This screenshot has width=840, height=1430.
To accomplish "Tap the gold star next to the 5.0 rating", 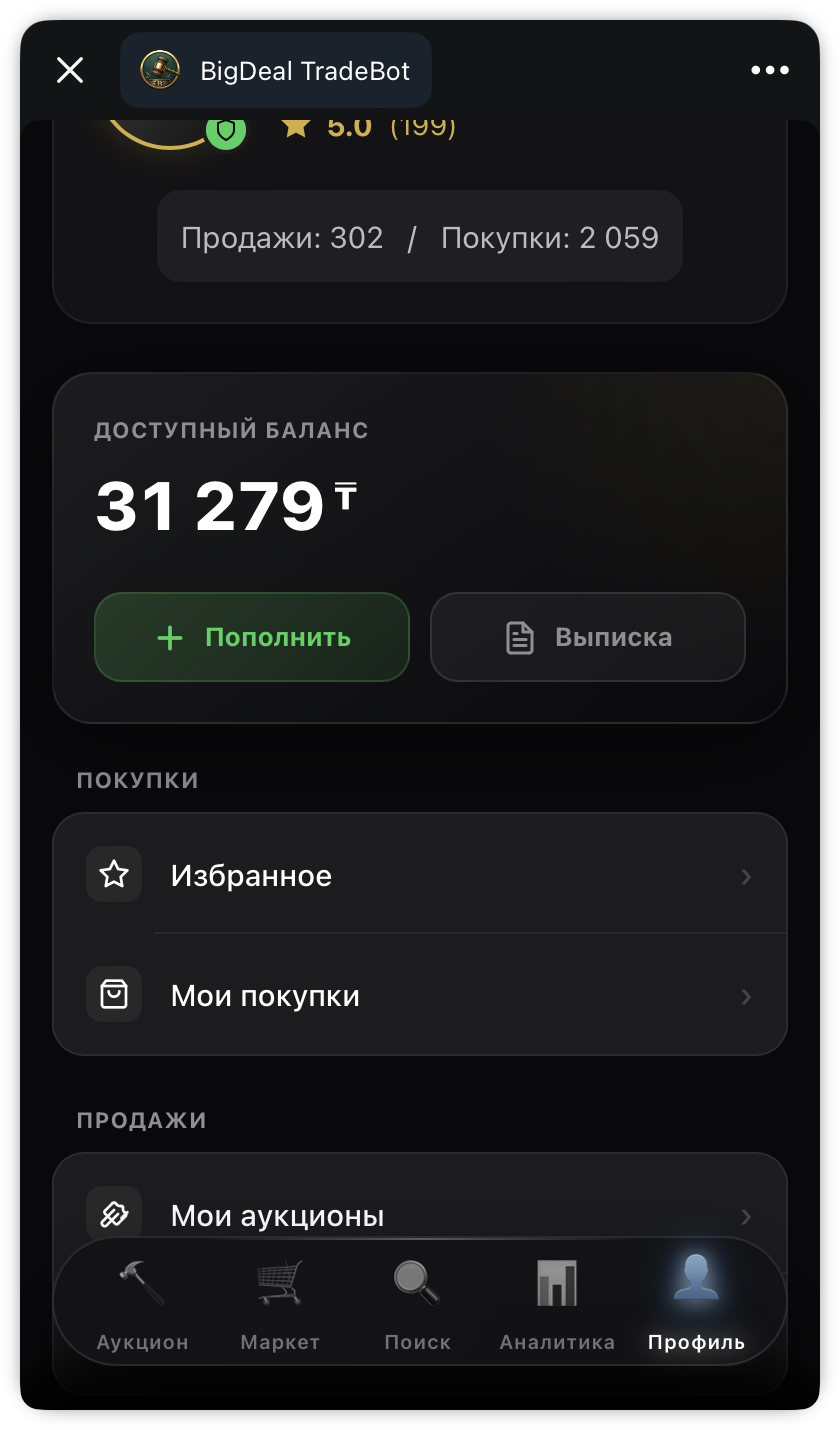I will point(295,127).
